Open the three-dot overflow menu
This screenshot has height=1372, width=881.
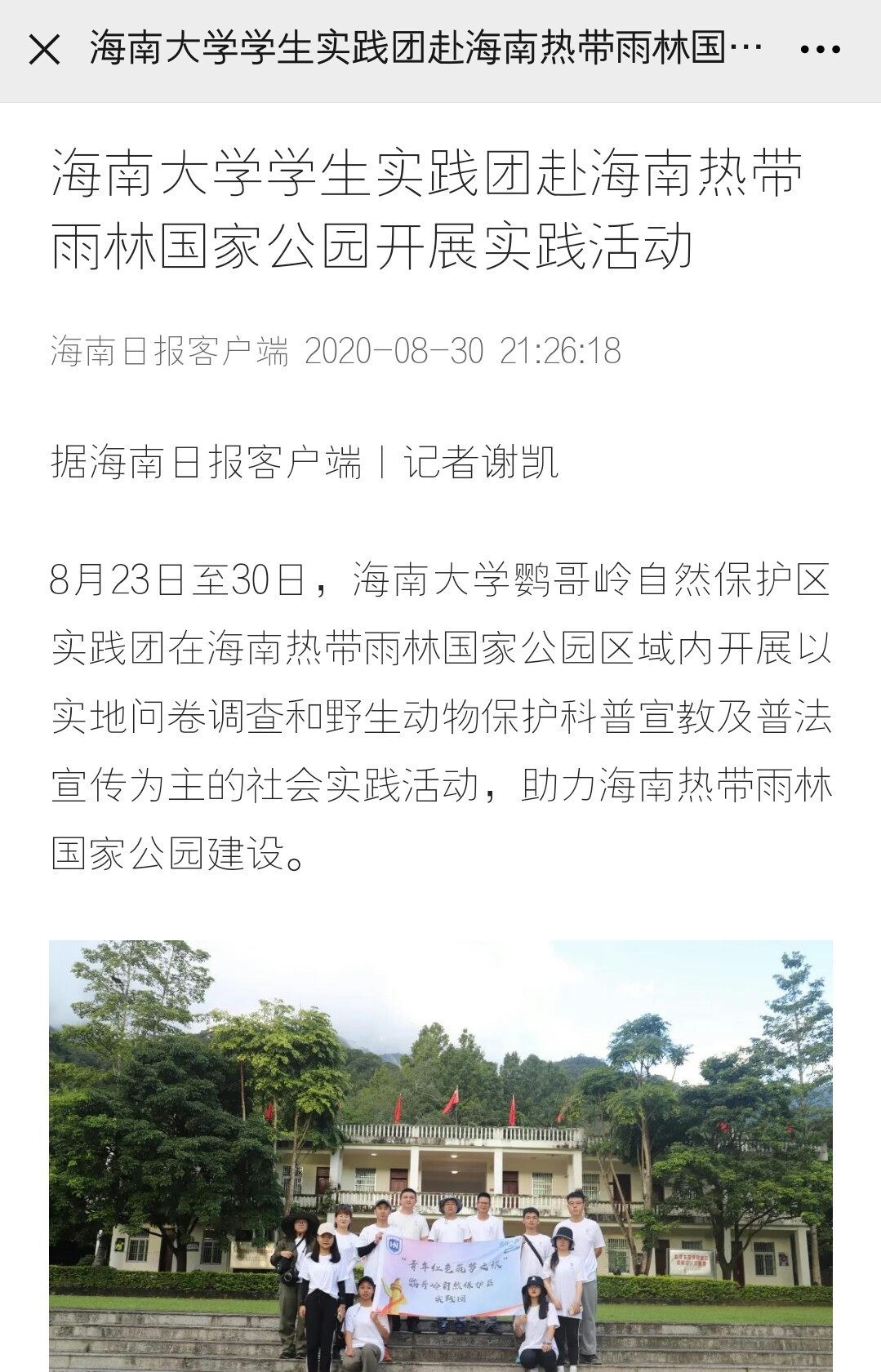(x=820, y=50)
